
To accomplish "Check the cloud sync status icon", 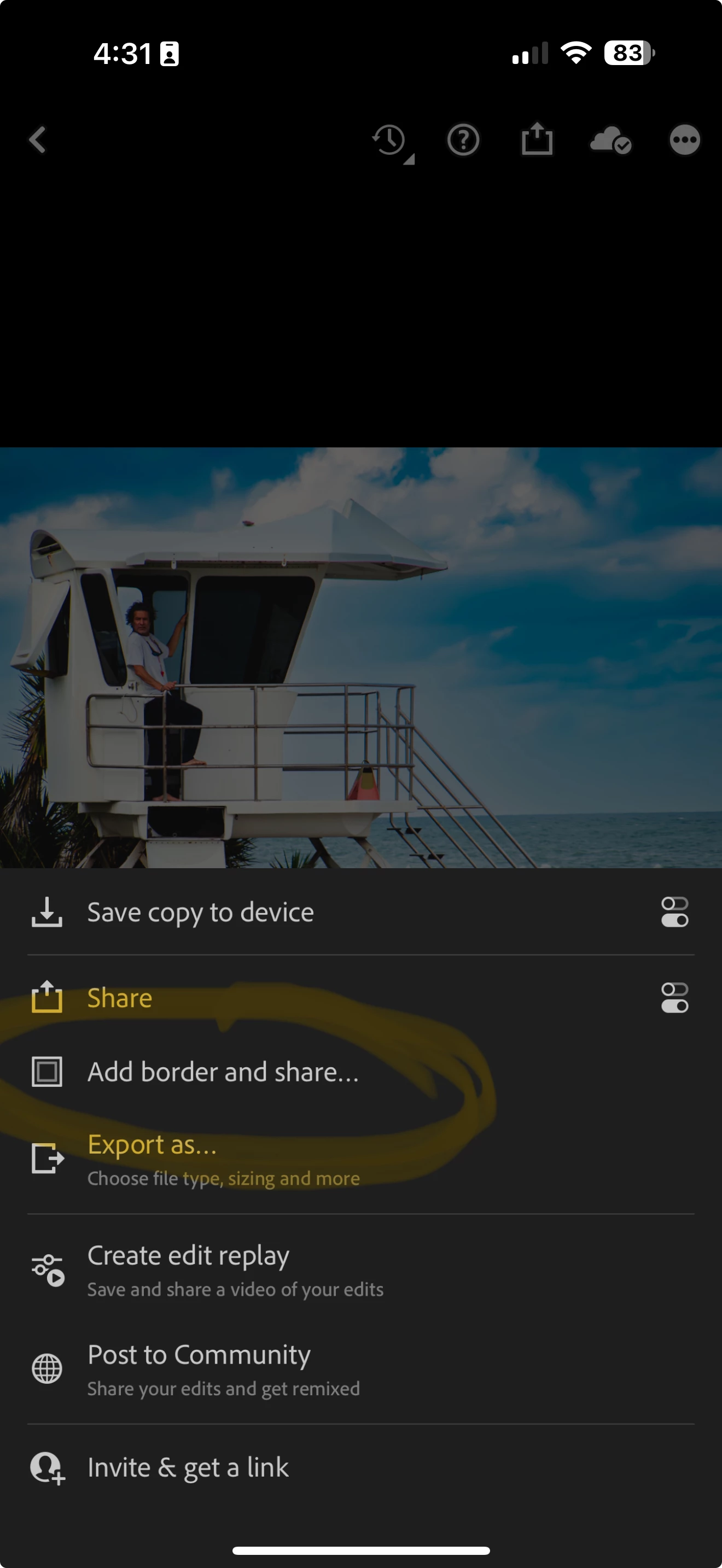I will tap(610, 141).
